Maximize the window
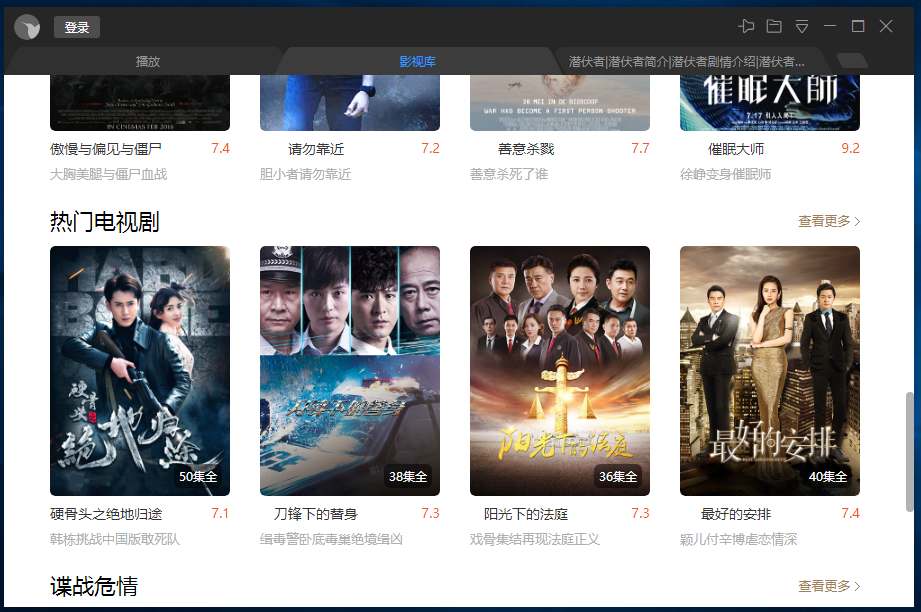 (858, 26)
